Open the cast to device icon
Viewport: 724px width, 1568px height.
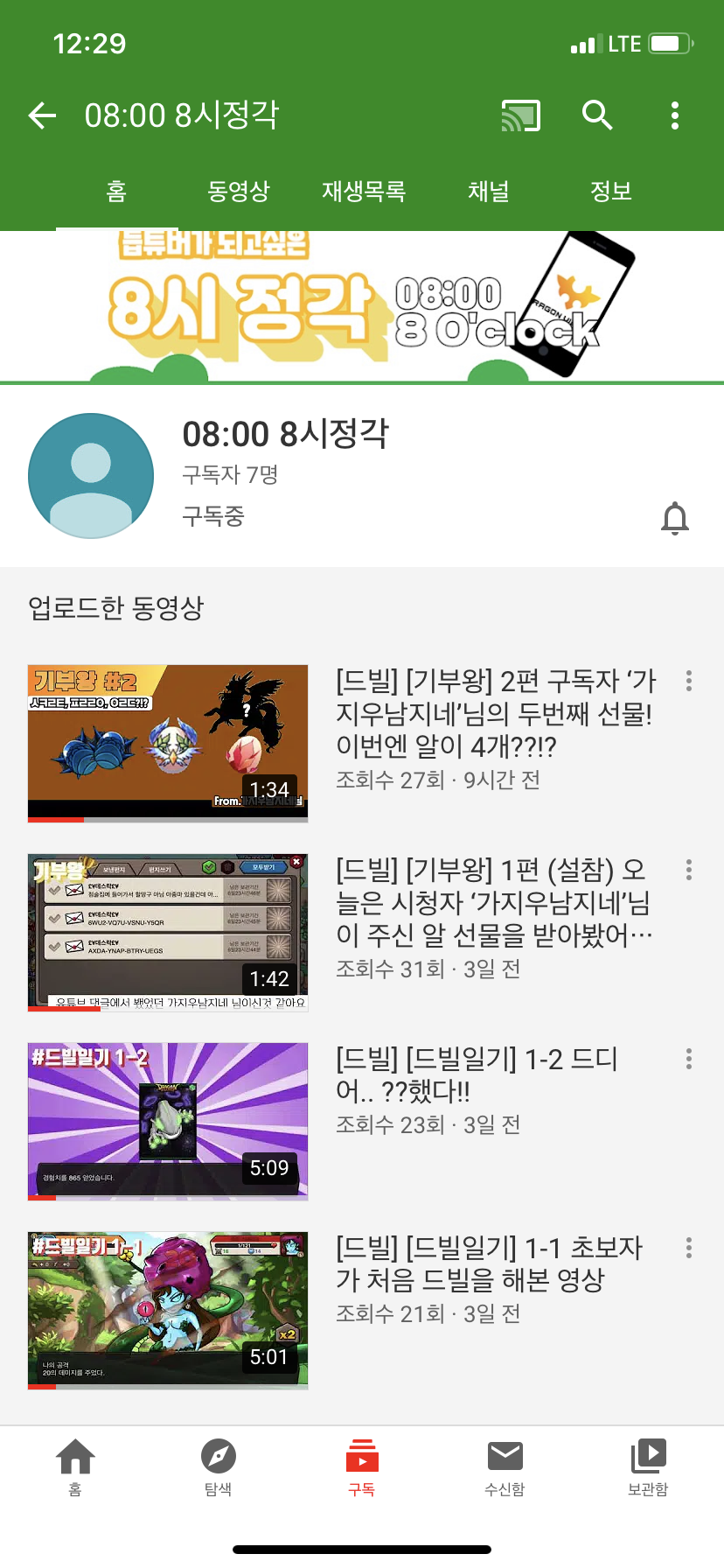[x=520, y=115]
